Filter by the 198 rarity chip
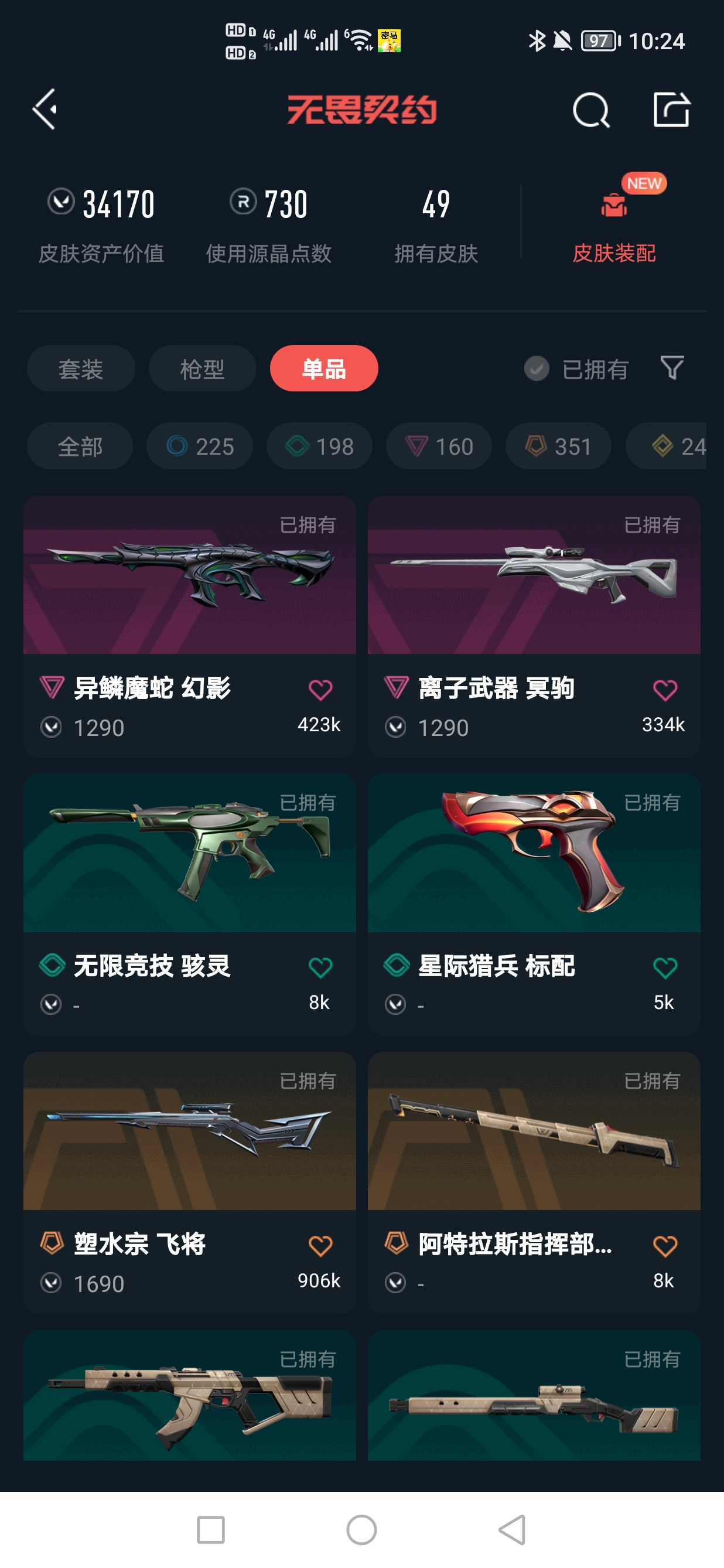This screenshot has height=1568, width=724. coord(319,446)
